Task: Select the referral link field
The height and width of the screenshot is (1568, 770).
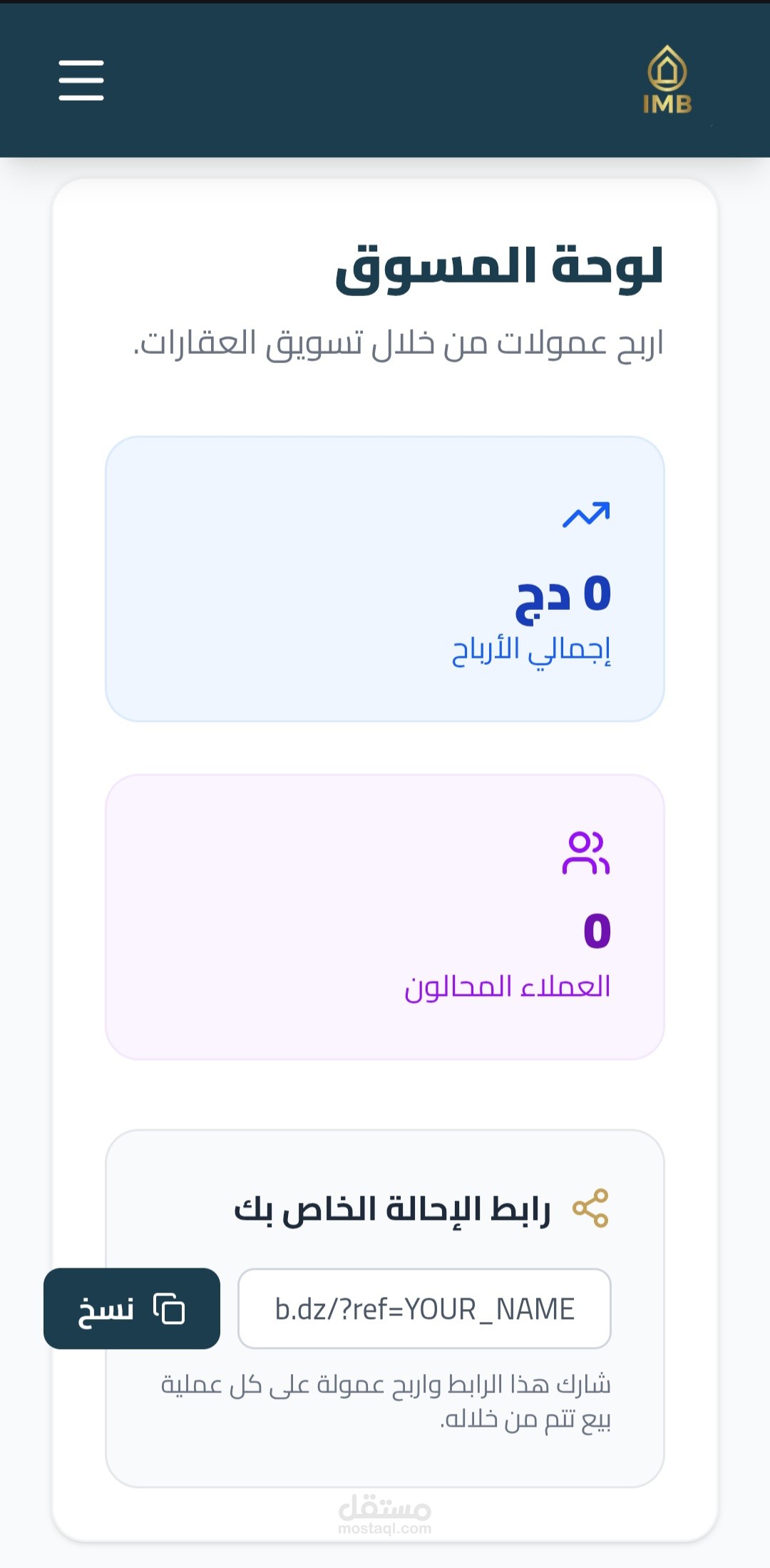Action: tap(424, 1308)
